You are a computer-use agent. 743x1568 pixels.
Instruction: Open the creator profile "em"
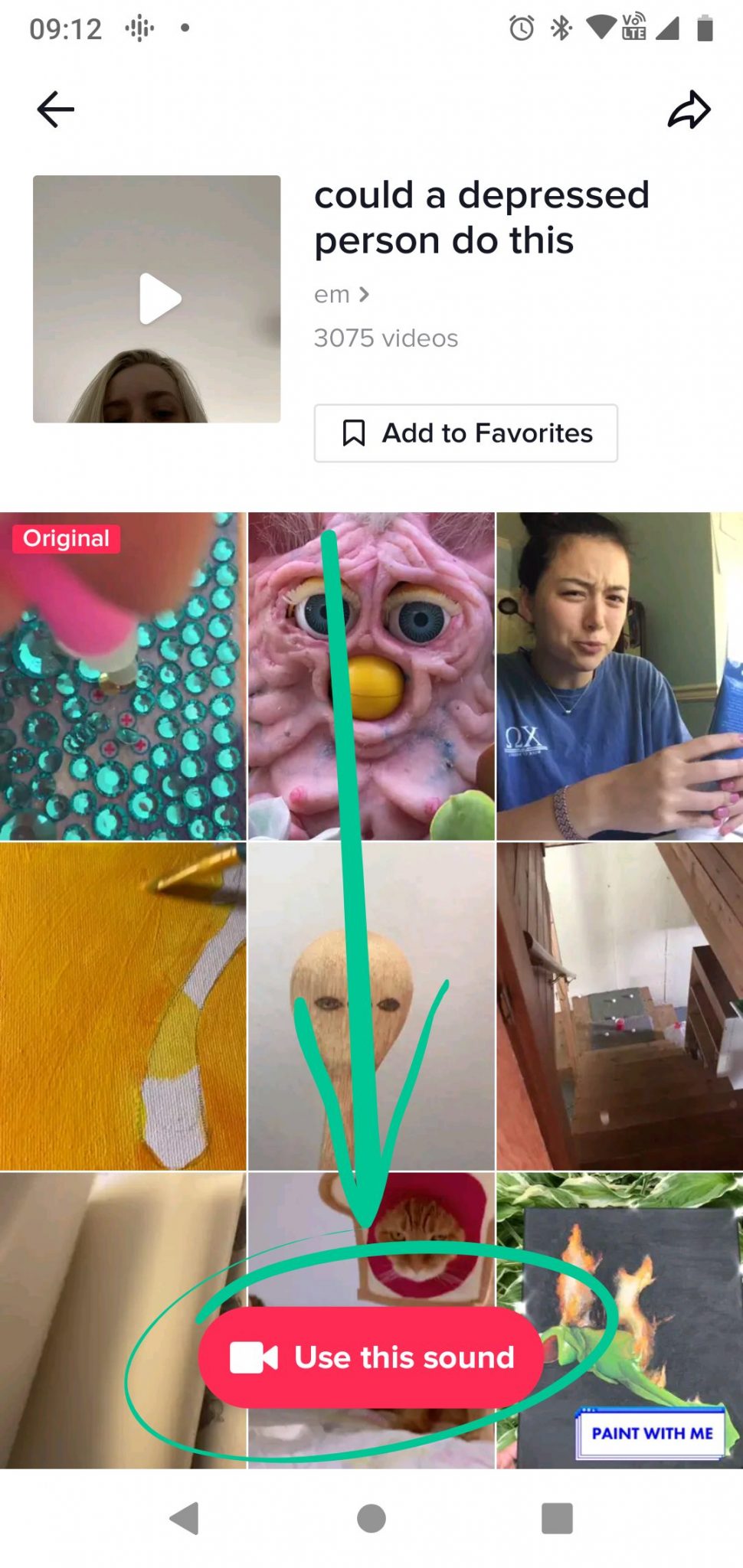342,294
